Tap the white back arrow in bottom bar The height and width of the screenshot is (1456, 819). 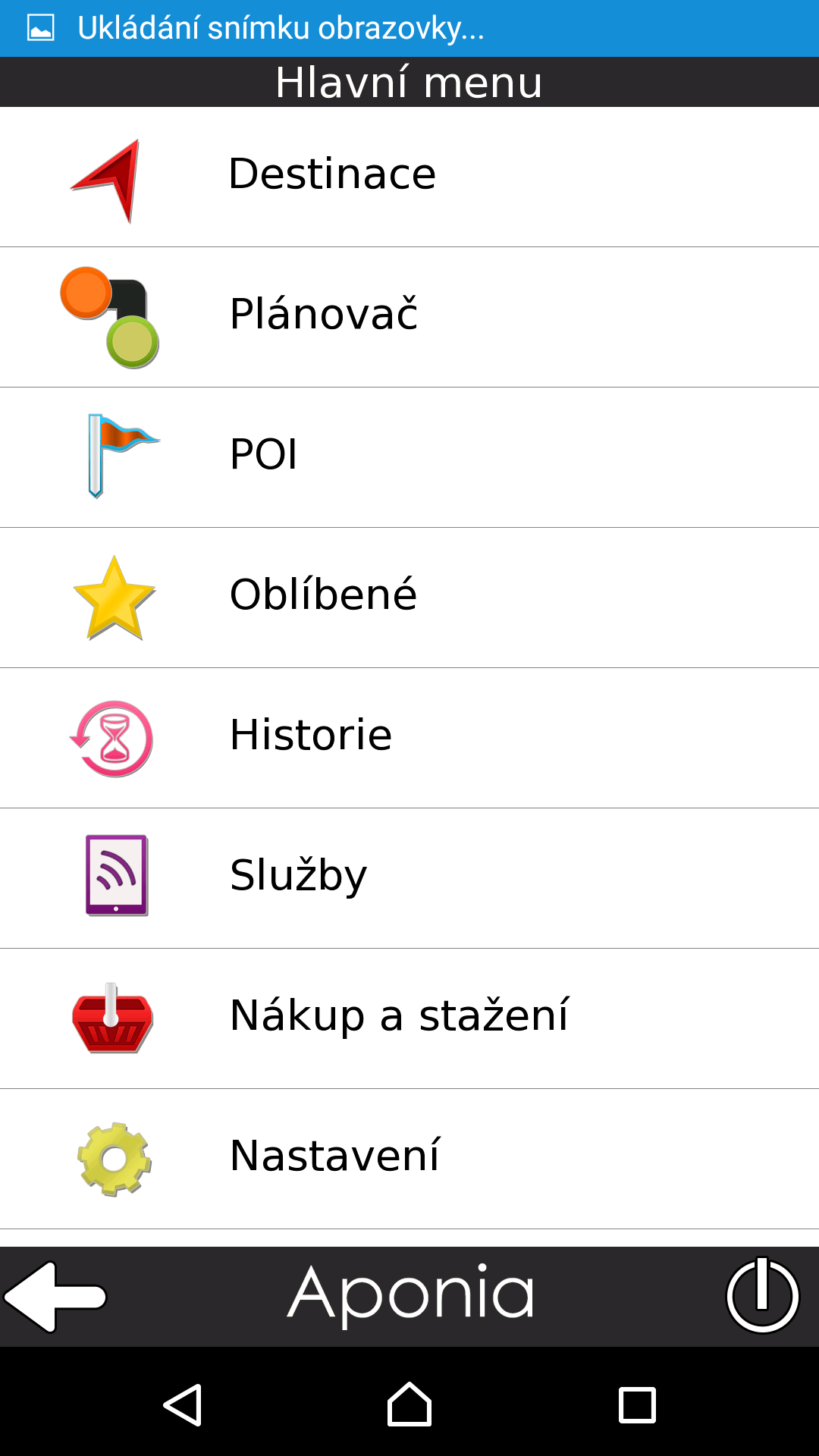(x=55, y=1297)
